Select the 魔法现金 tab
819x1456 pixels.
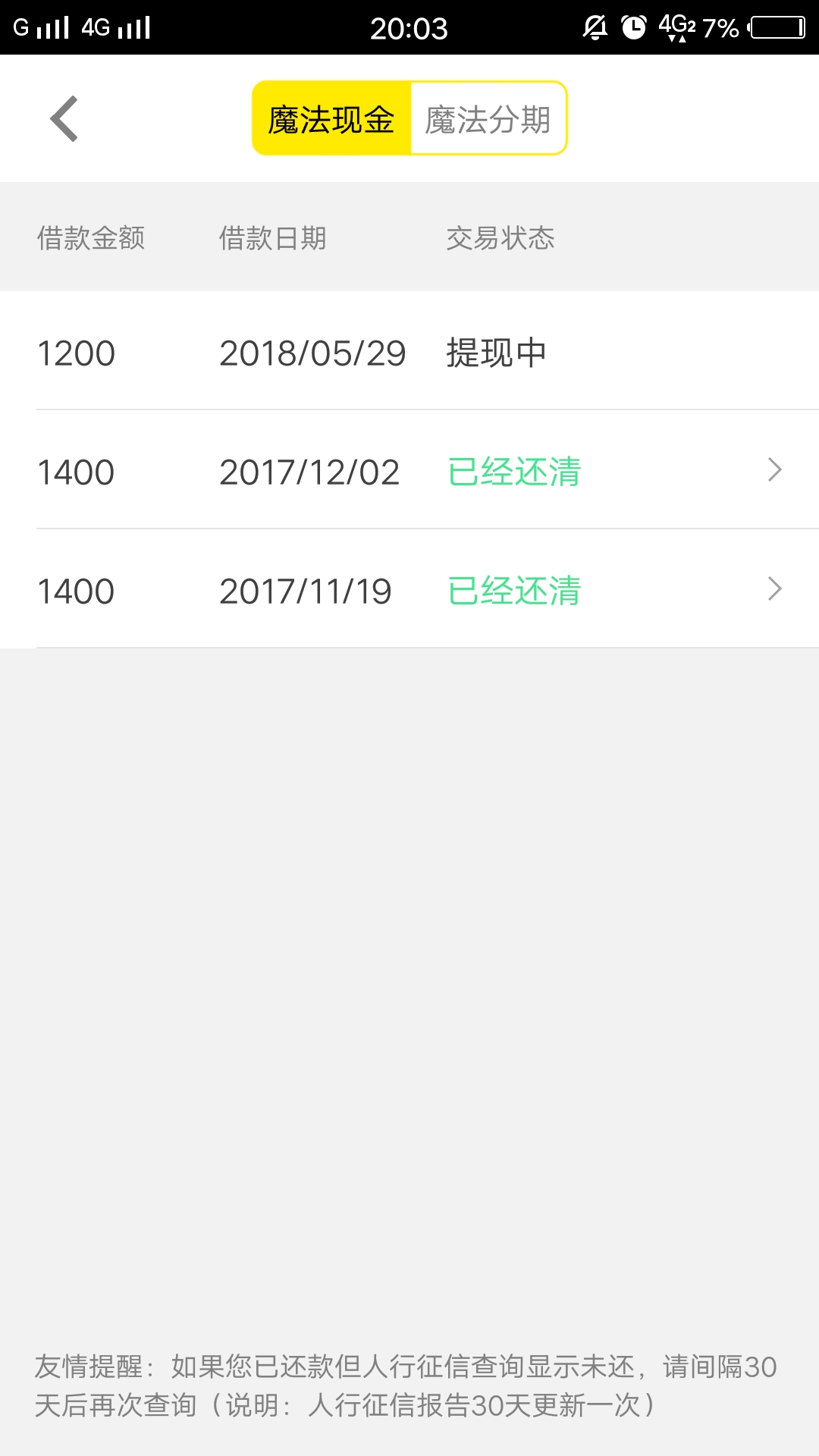pos(331,118)
